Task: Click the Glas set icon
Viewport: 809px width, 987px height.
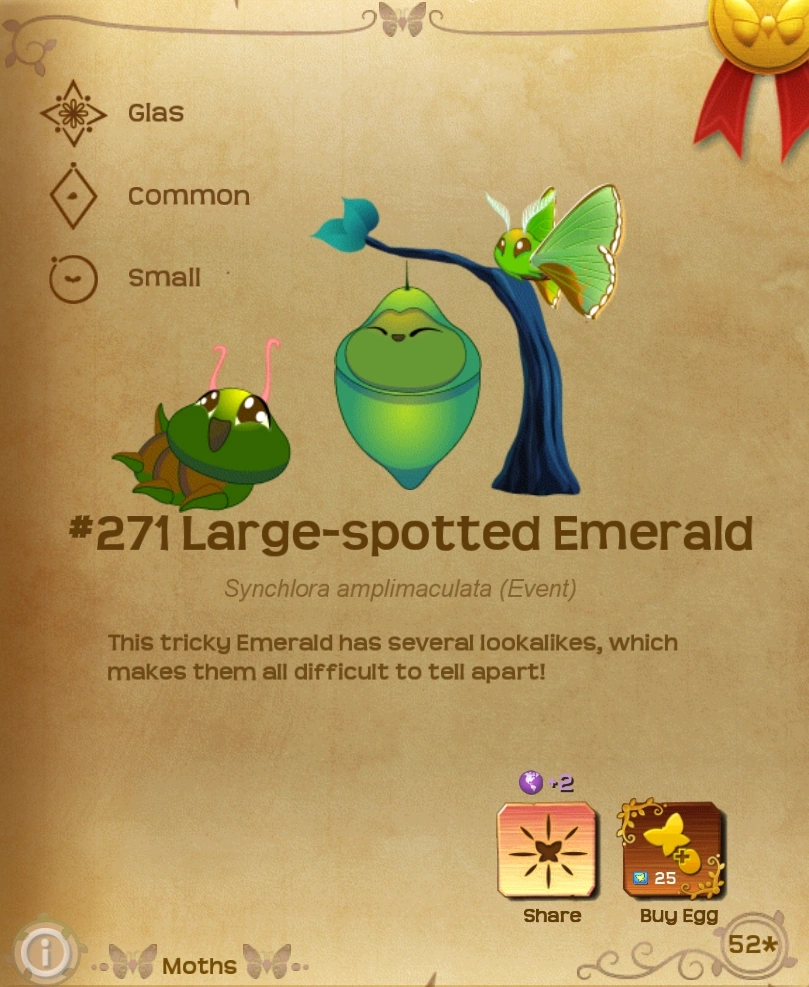Action: (x=72, y=112)
